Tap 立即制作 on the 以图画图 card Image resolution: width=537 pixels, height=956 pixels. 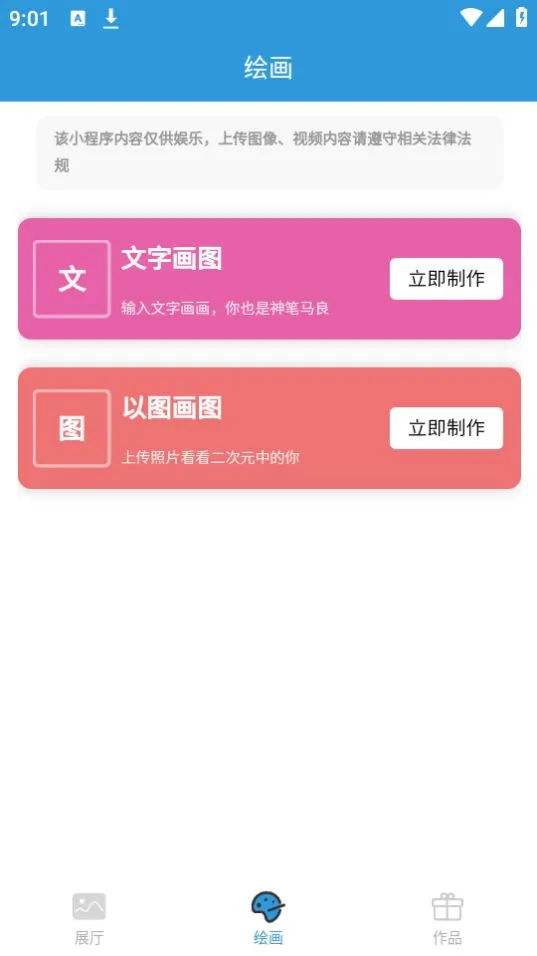pos(446,428)
